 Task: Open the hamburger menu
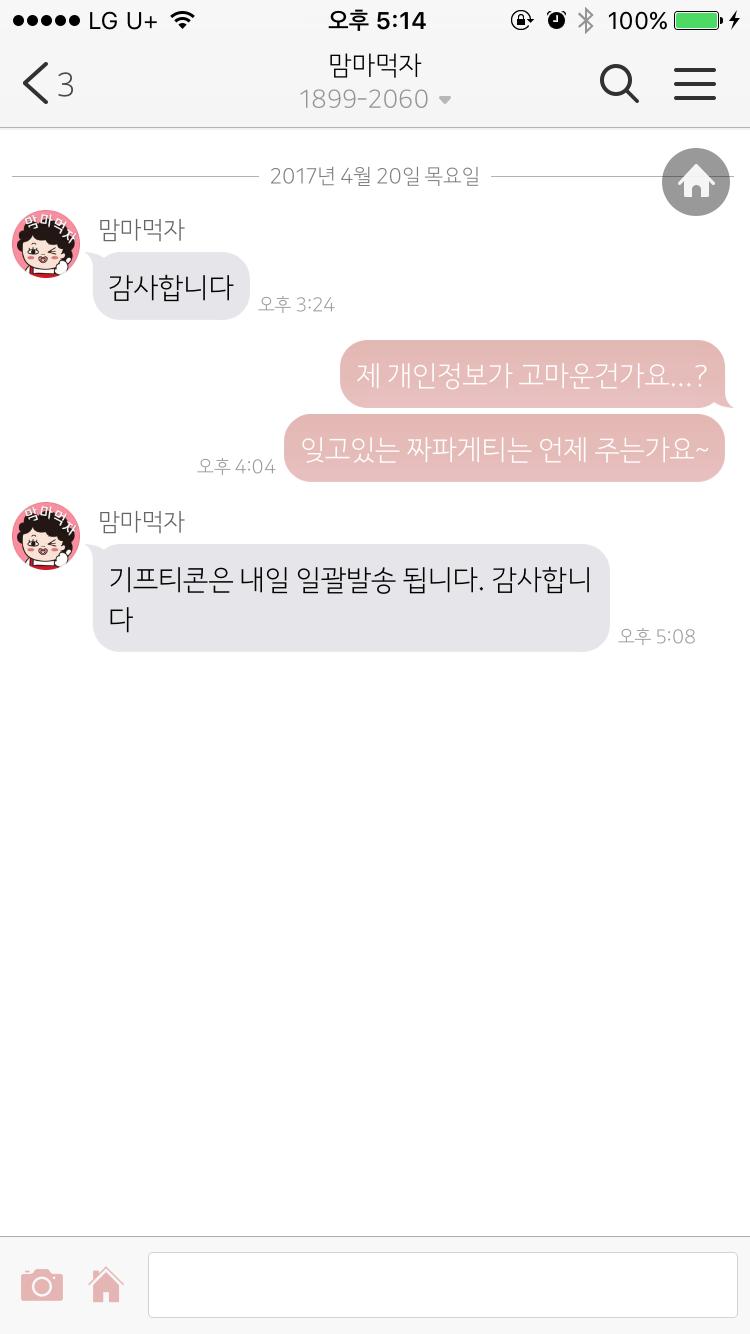[695, 84]
